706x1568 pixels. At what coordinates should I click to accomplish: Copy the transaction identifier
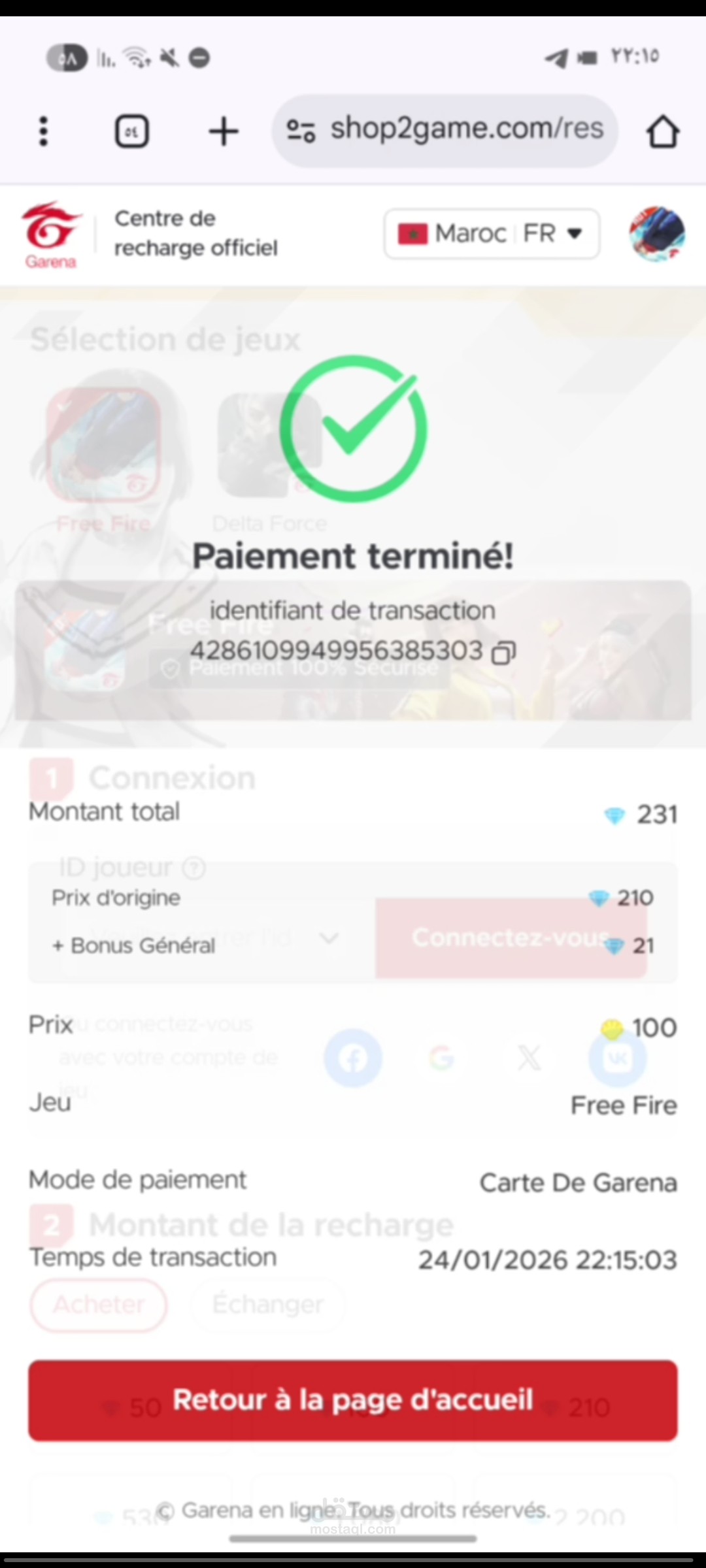coord(503,652)
